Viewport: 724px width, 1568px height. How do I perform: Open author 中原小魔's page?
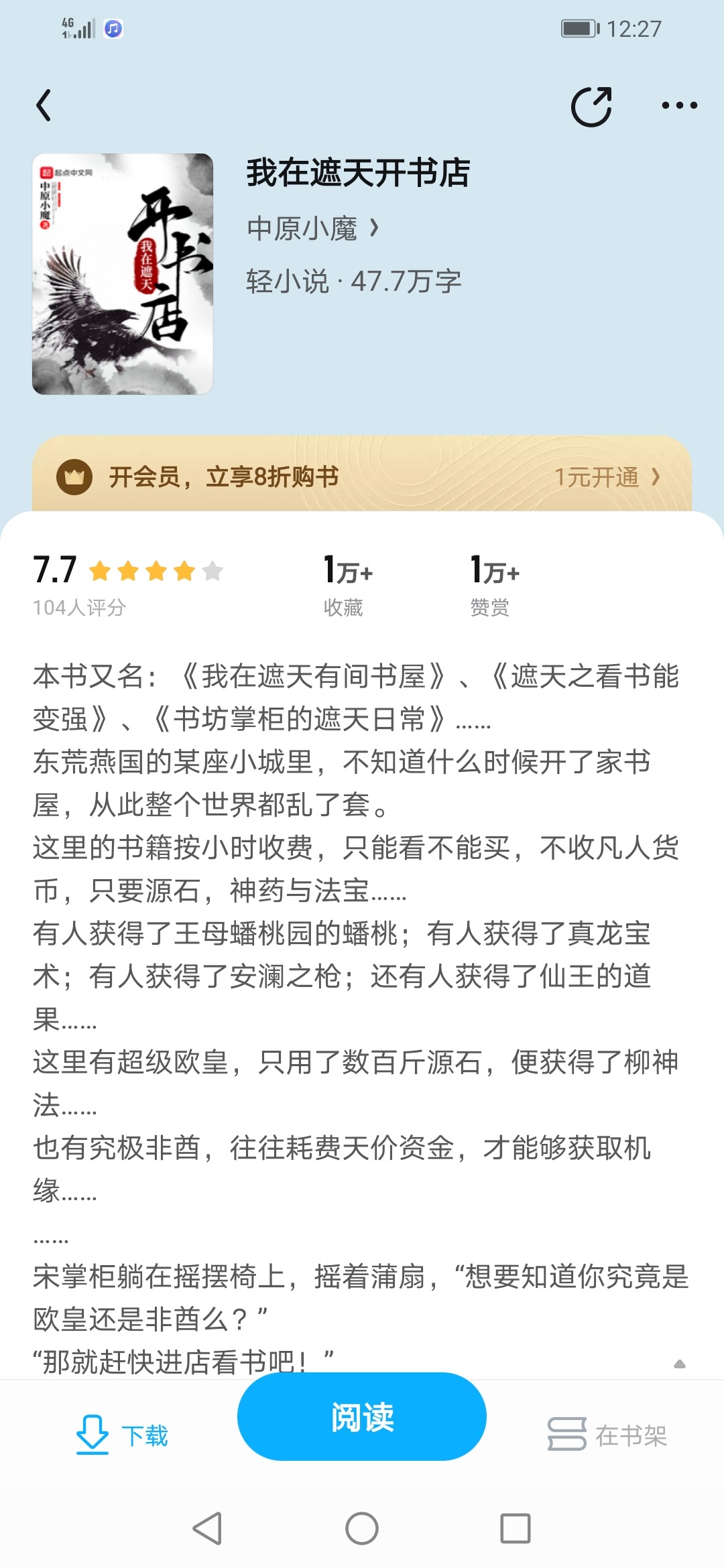coord(313,228)
